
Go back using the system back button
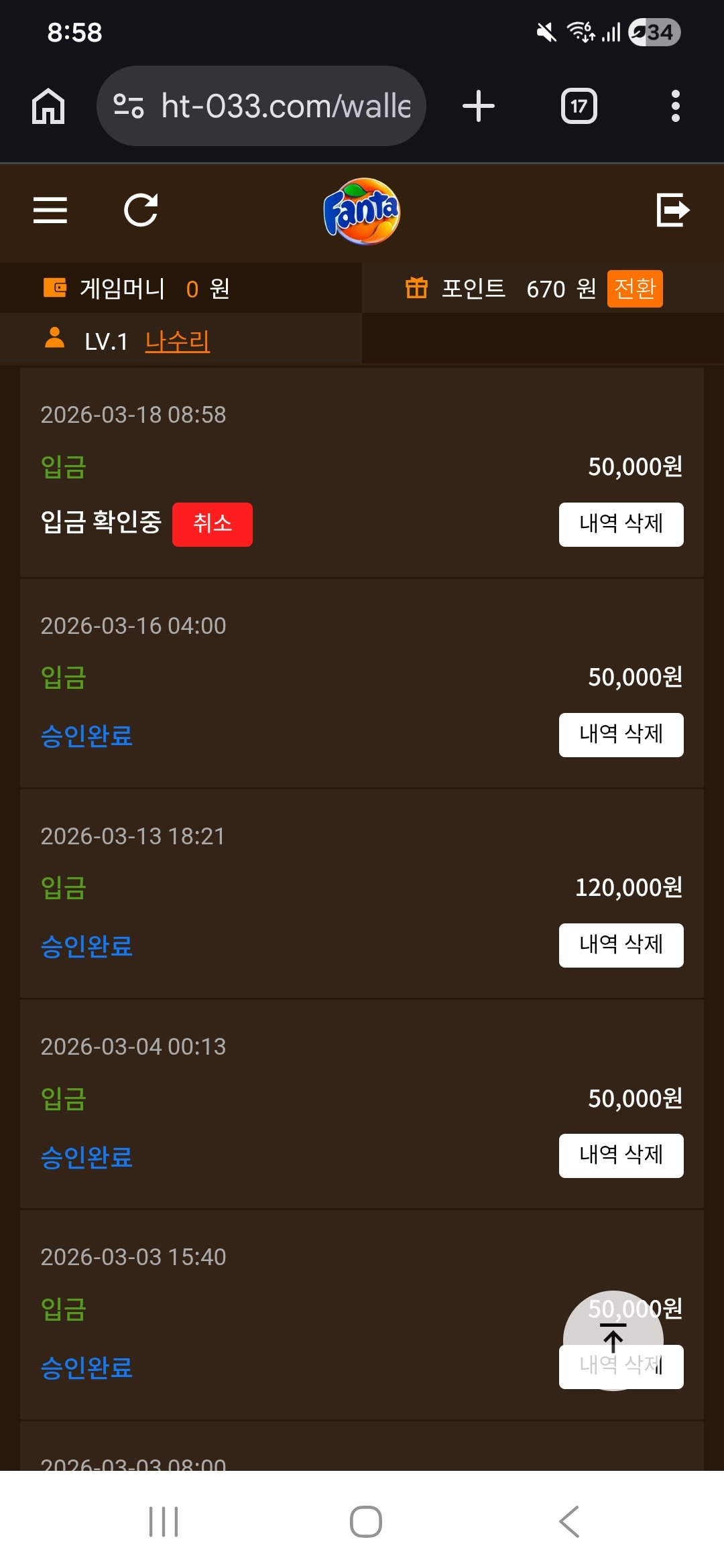569,1521
